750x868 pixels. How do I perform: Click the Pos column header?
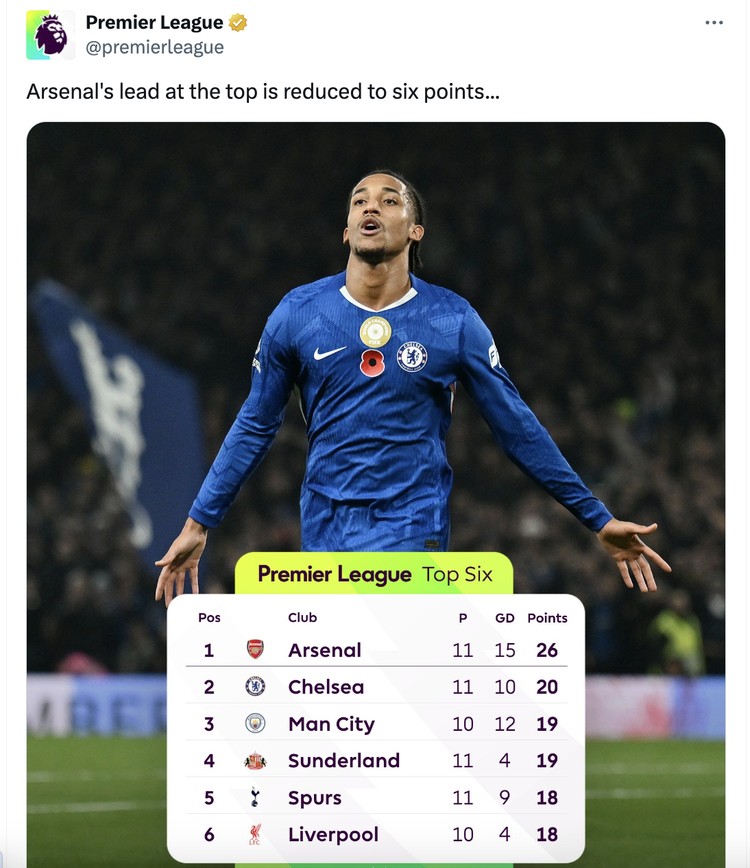[209, 618]
